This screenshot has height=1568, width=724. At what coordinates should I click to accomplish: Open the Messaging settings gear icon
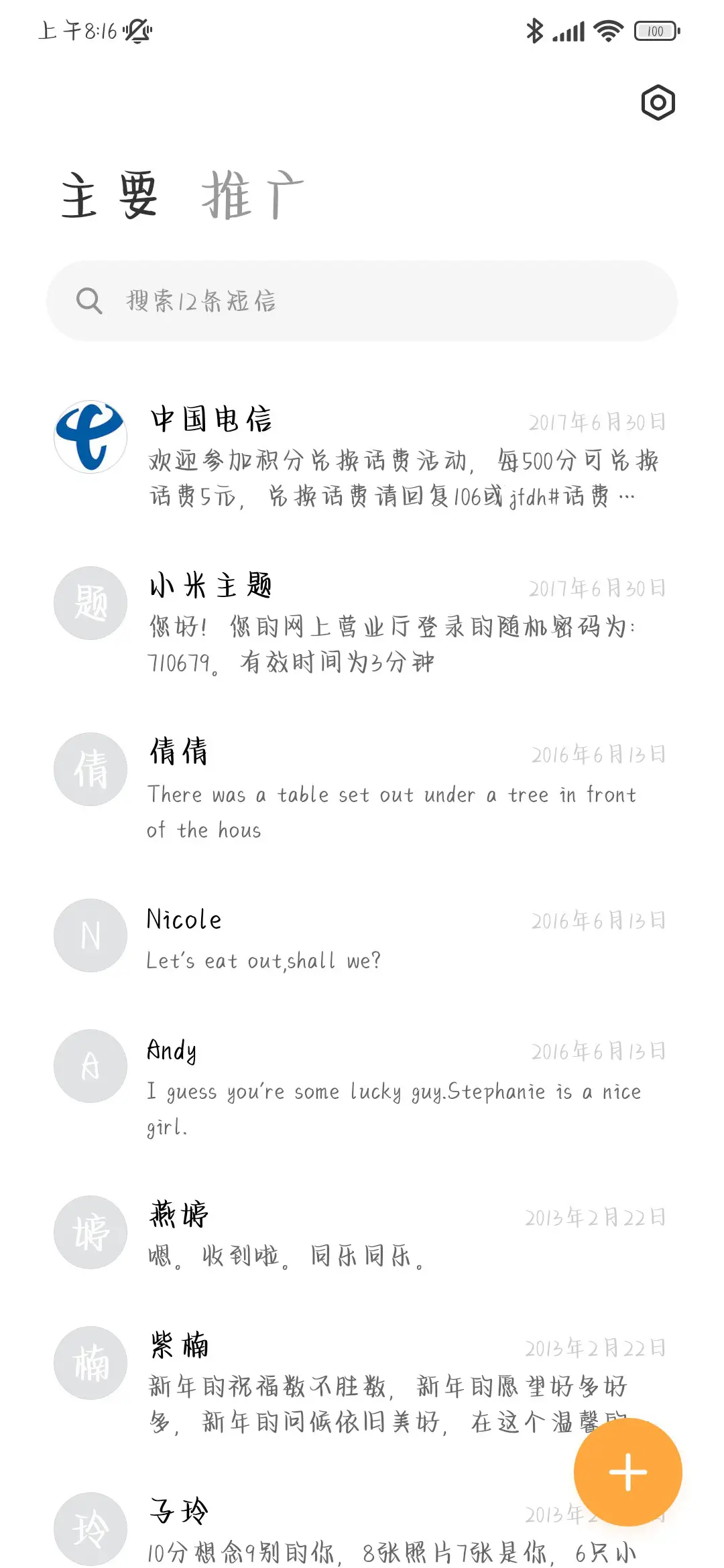(x=658, y=102)
